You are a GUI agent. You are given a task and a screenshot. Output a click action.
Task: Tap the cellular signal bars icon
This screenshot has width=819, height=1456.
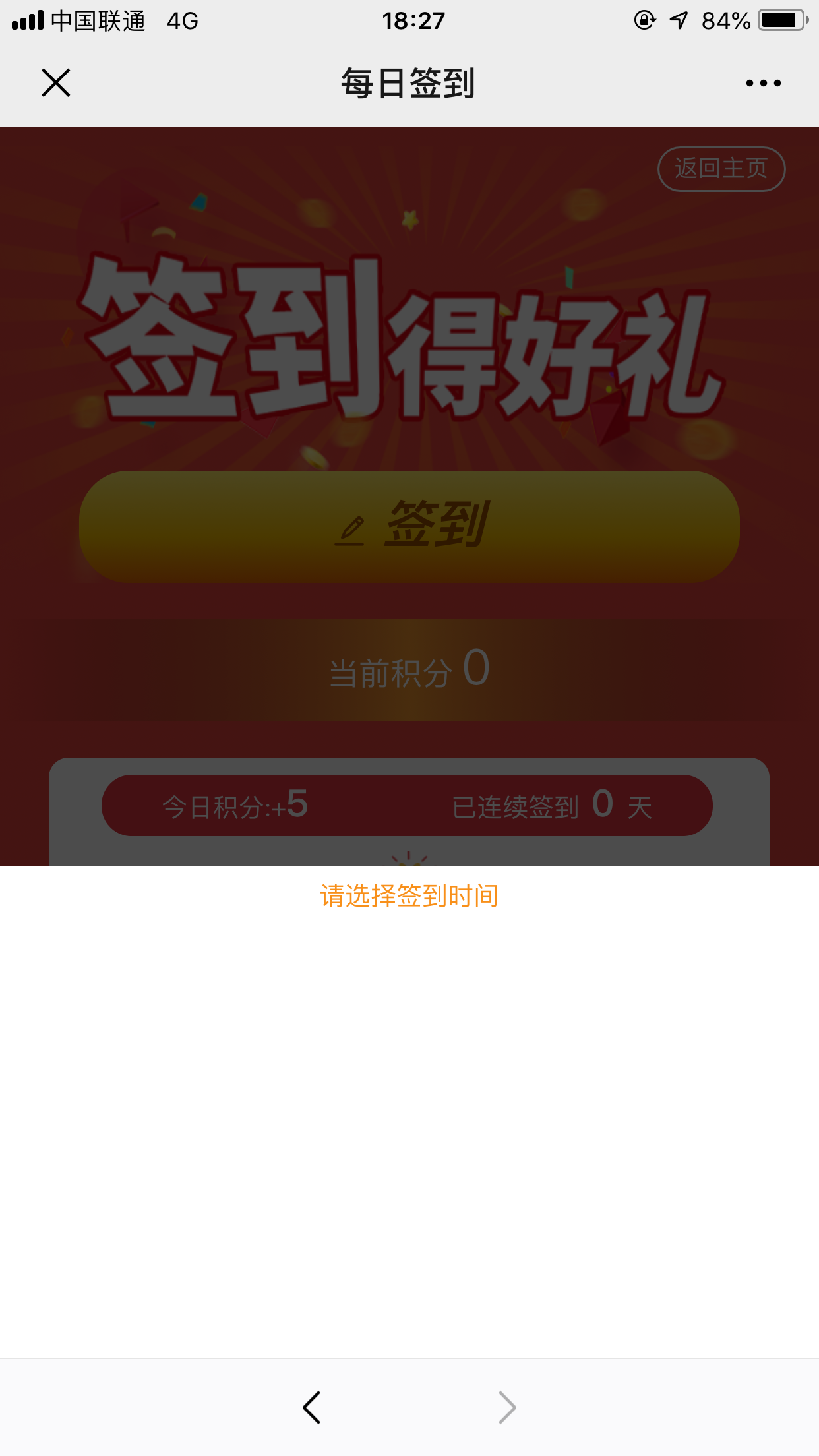pos(26,18)
